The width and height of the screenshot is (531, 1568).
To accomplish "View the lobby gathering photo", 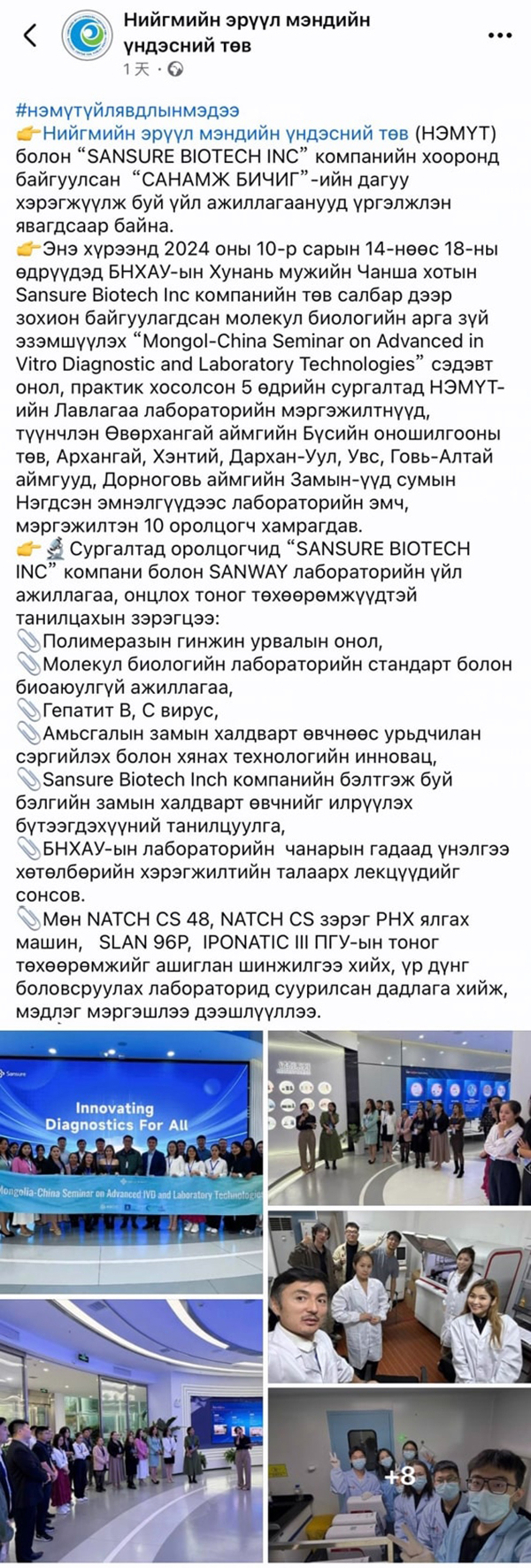I will (131, 1432).
